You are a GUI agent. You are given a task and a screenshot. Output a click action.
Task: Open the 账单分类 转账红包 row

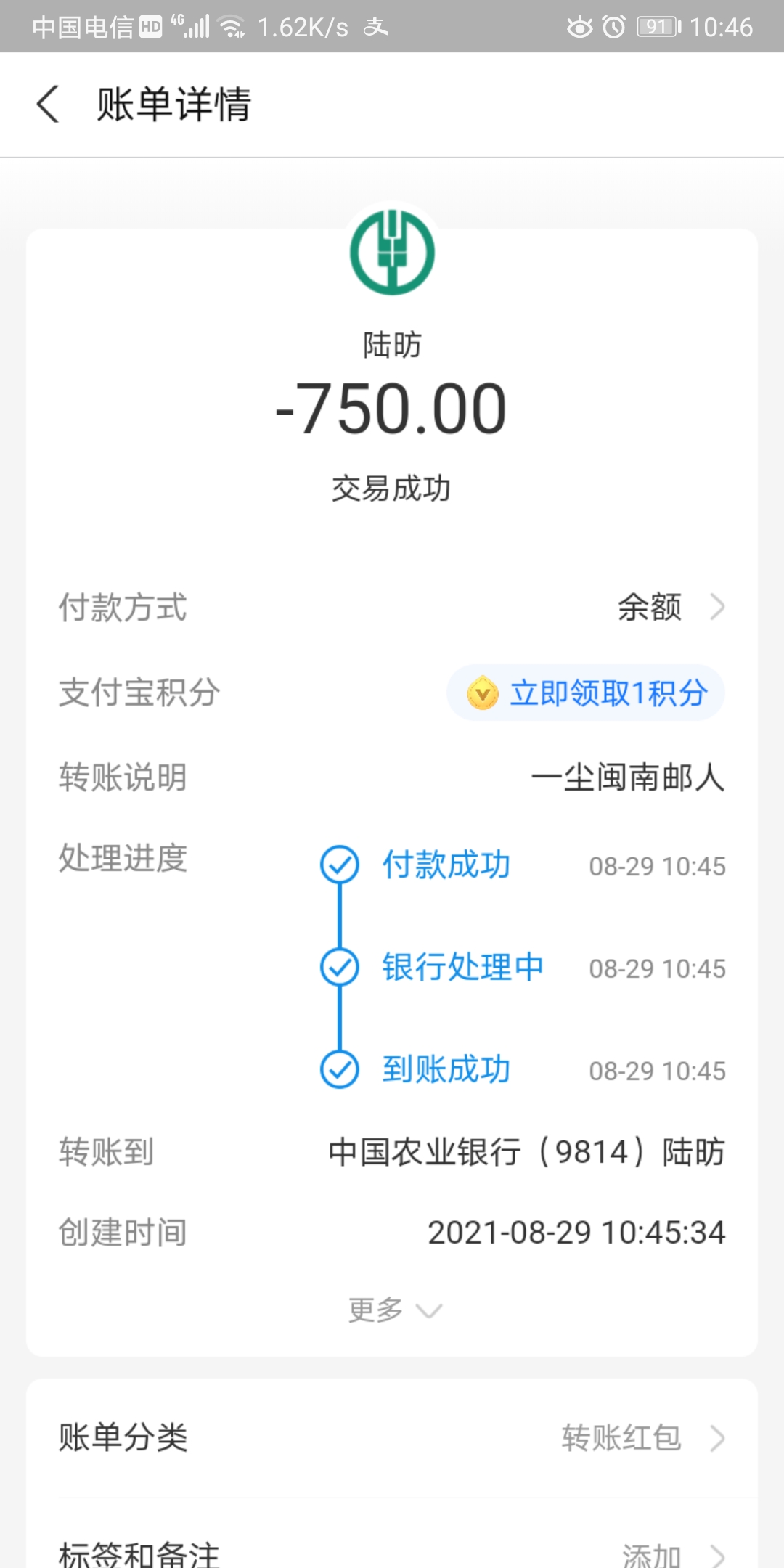click(392, 1437)
